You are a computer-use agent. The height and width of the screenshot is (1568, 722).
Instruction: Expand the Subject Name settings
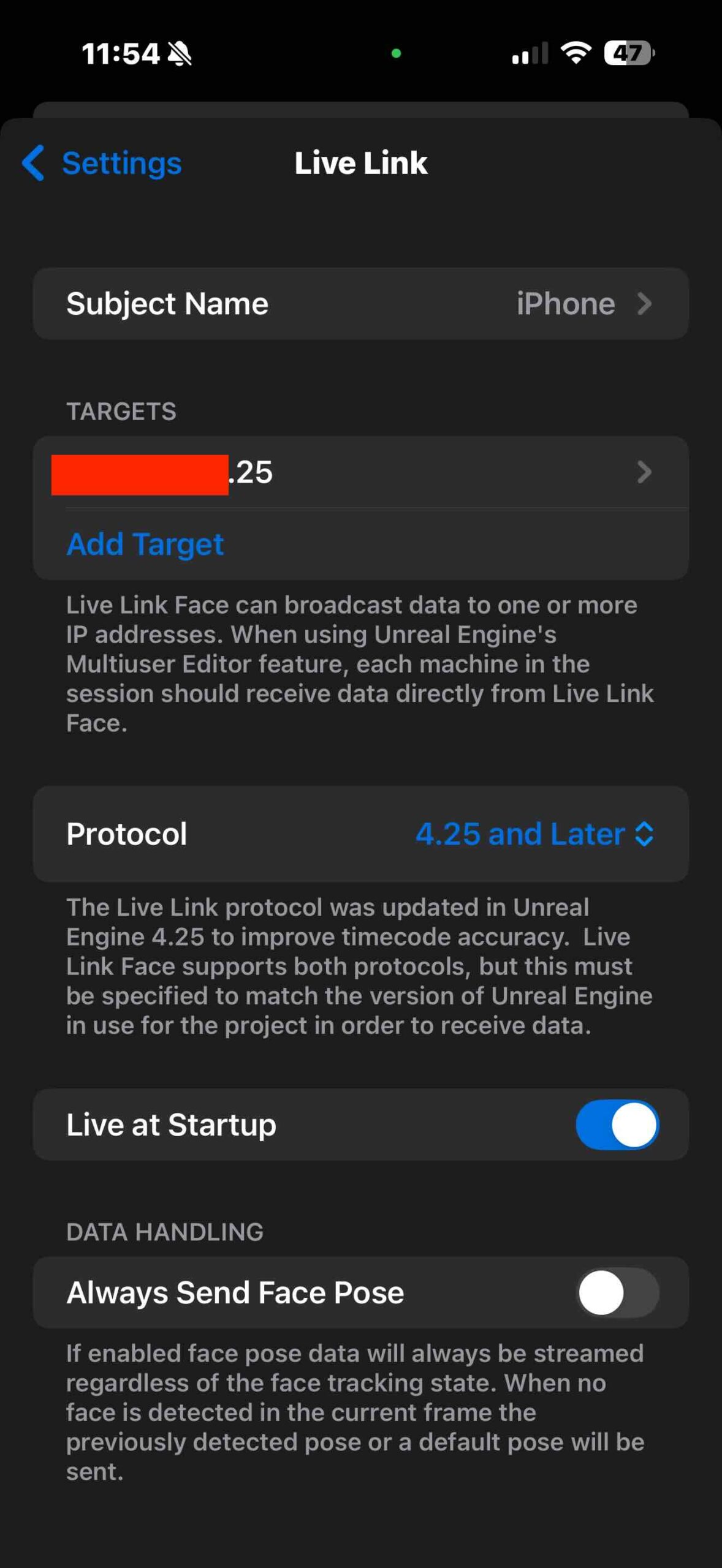(x=362, y=304)
